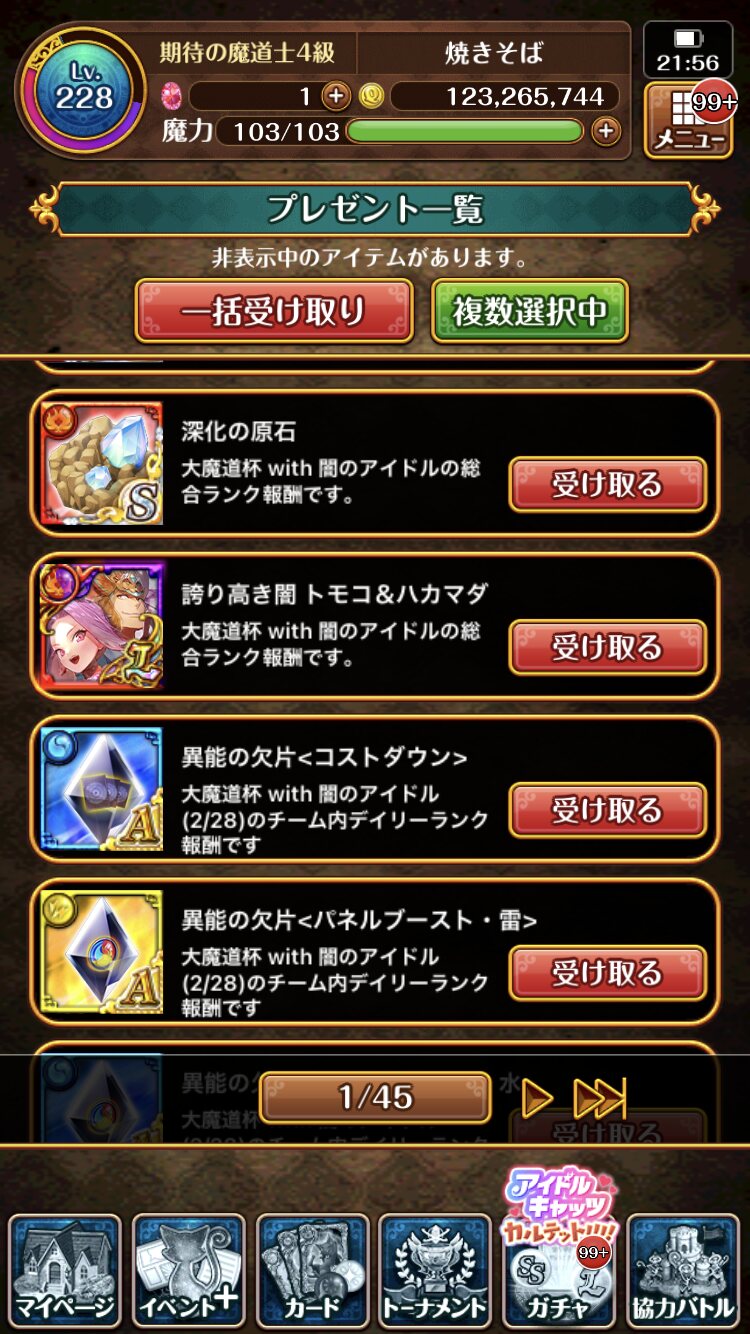750x1334 pixels.
Task: Tap the plus icon beside the 魔力 gauge
Action: click(x=605, y=131)
